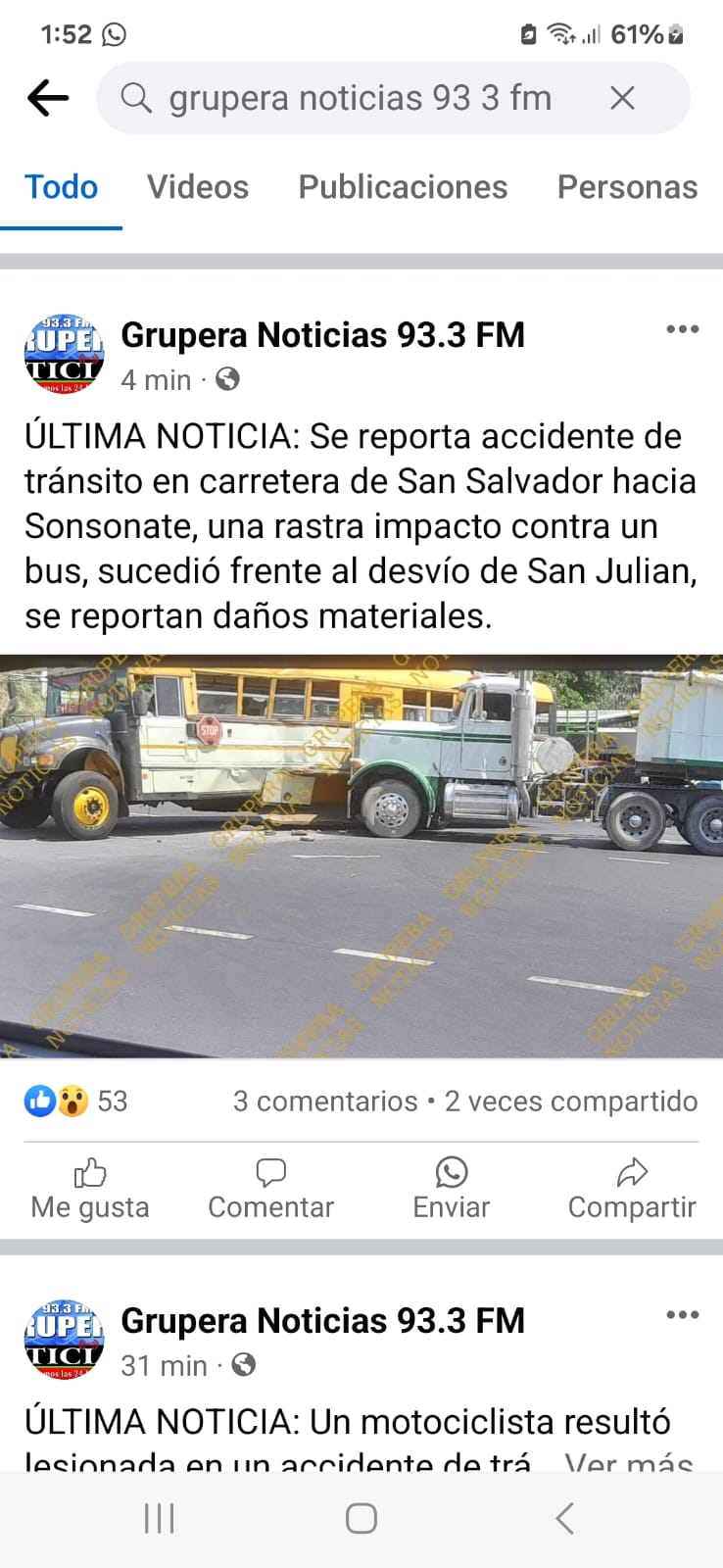723x1568 pixels.
Task: View the 3 comentarios on the post
Action: [324, 1102]
